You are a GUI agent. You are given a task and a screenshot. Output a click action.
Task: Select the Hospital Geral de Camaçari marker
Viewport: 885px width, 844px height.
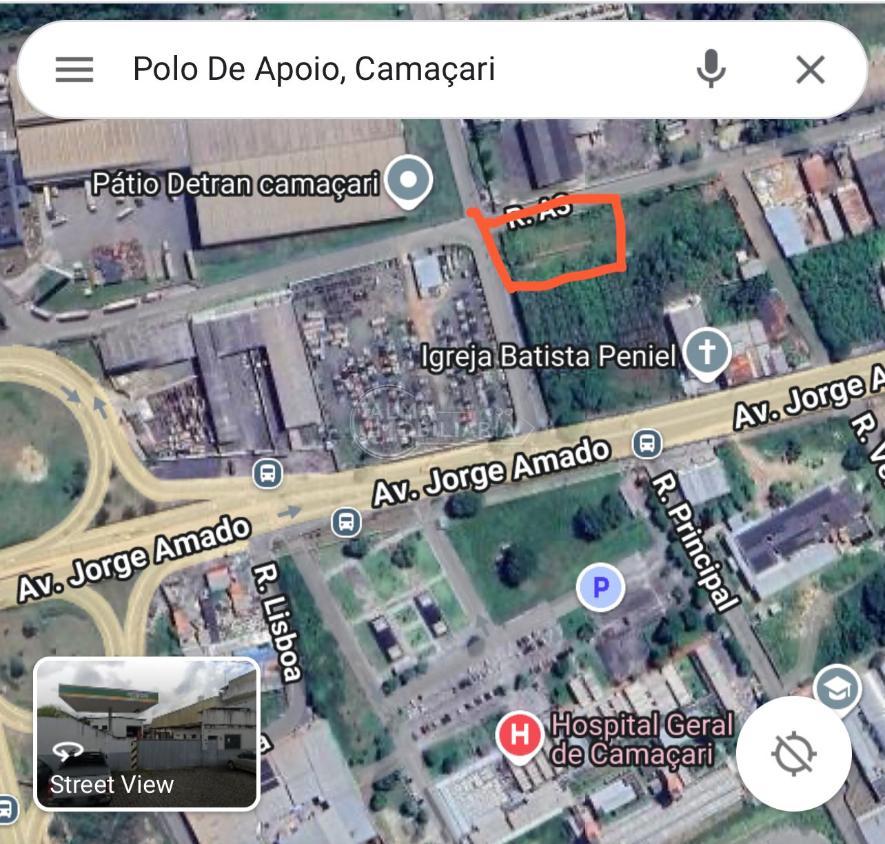coord(520,738)
